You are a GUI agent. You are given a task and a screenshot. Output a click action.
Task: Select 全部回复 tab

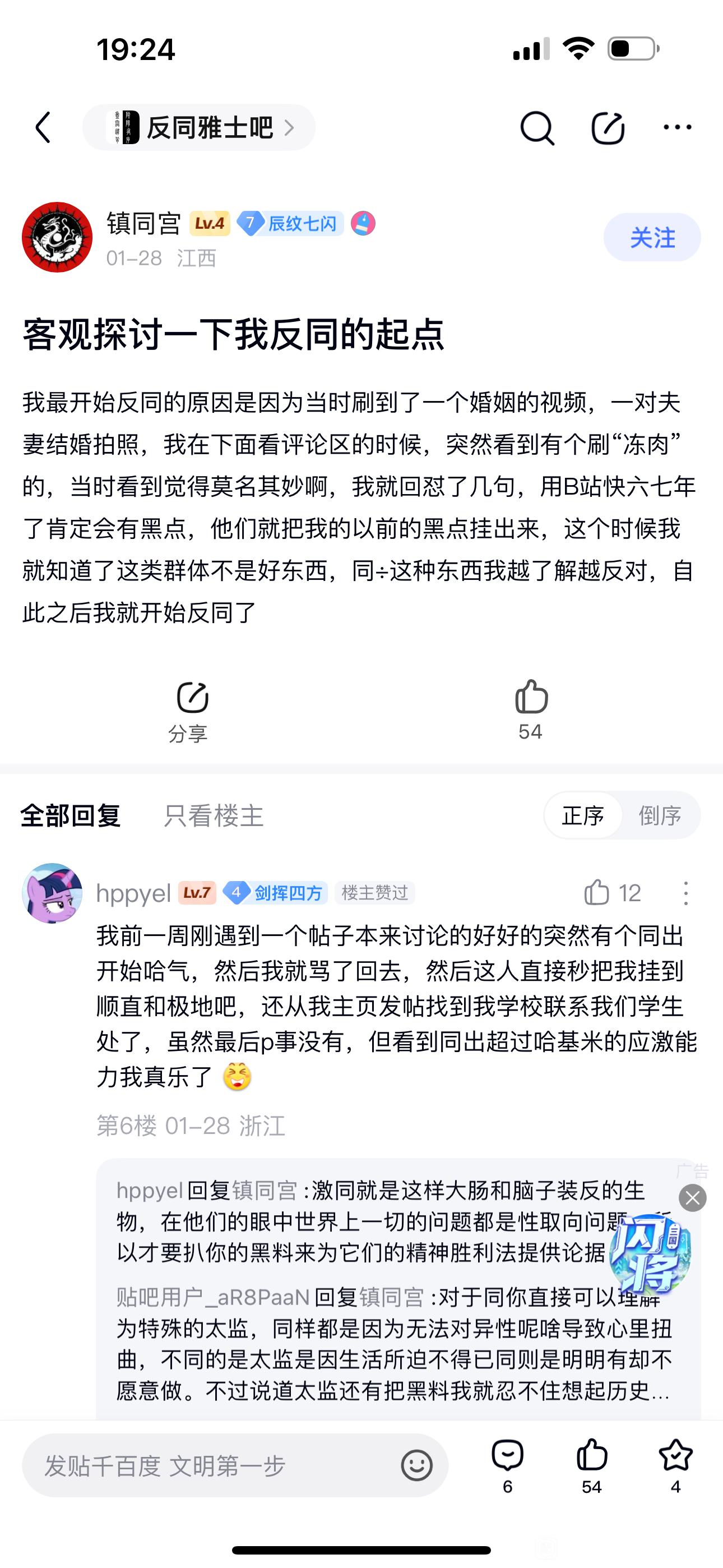(71, 815)
